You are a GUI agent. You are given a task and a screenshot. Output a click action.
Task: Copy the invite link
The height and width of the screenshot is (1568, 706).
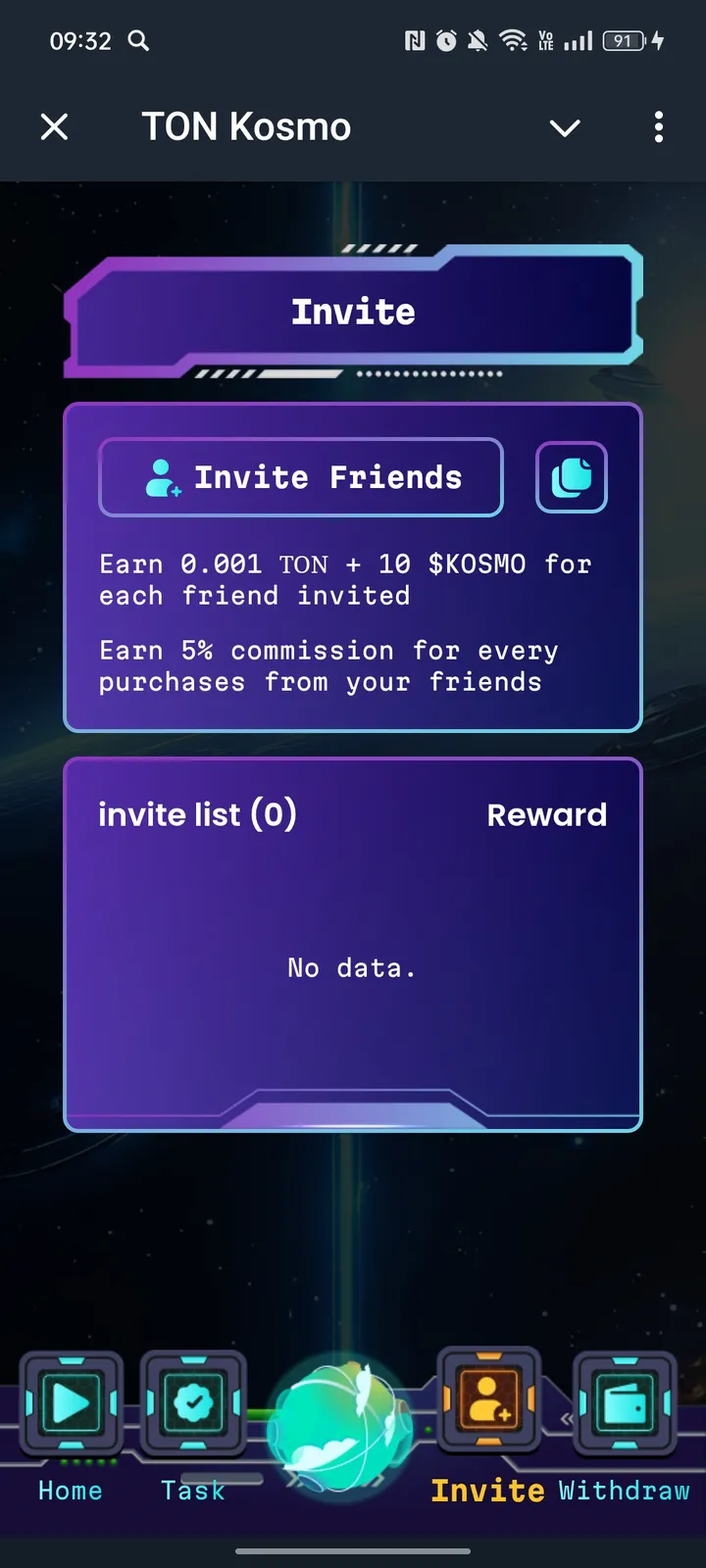[x=572, y=477]
